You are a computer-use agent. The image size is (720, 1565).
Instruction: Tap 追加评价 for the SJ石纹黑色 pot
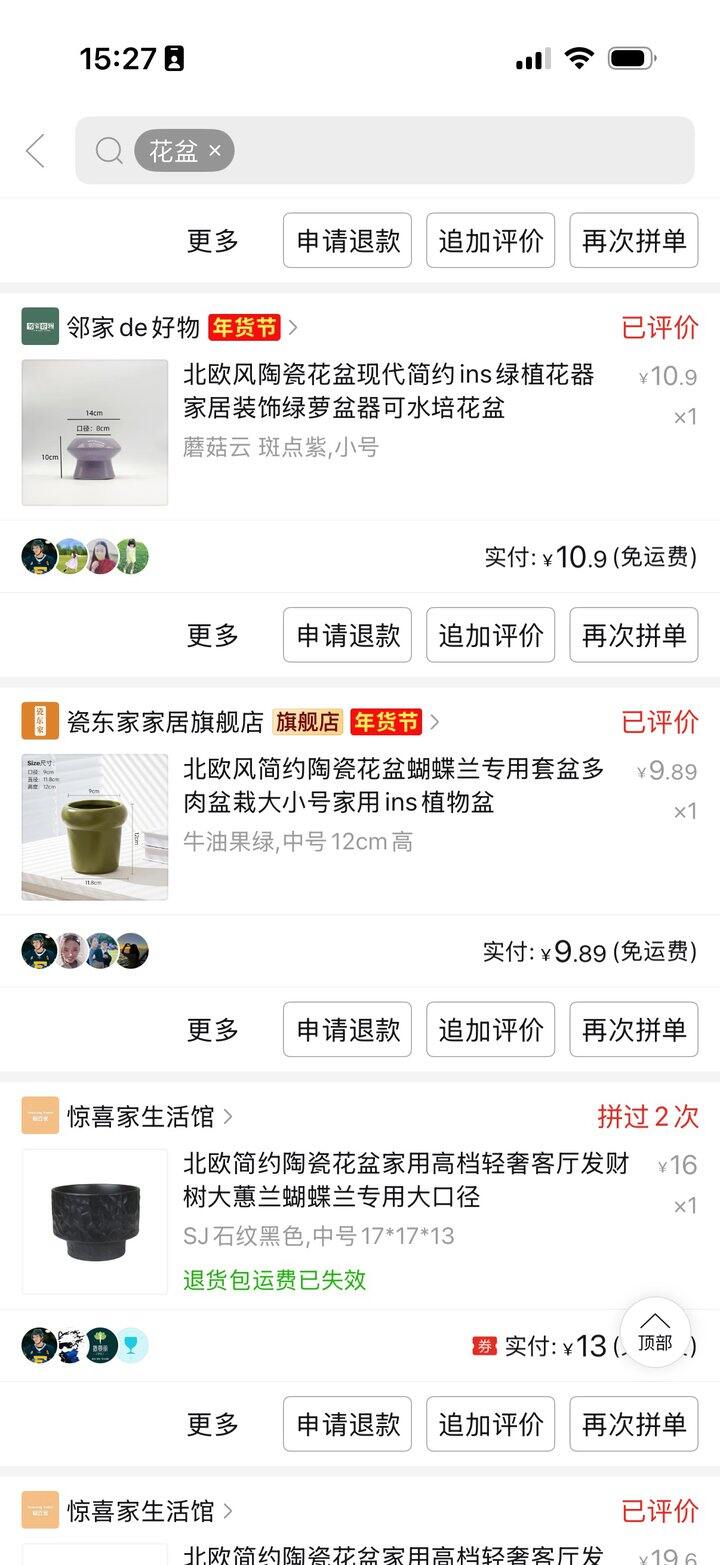click(x=490, y=1424)
